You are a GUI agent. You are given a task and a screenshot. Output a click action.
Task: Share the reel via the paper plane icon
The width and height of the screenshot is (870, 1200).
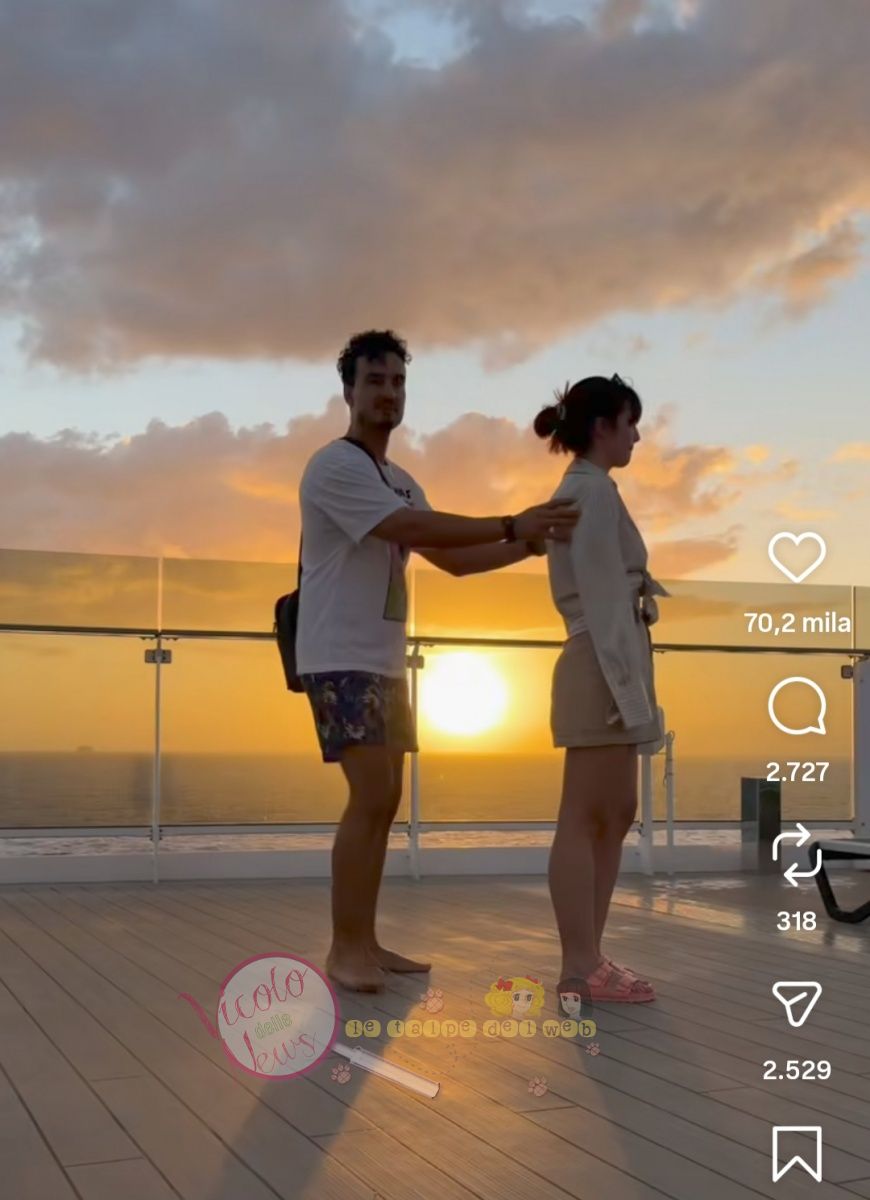(797, 1003)
